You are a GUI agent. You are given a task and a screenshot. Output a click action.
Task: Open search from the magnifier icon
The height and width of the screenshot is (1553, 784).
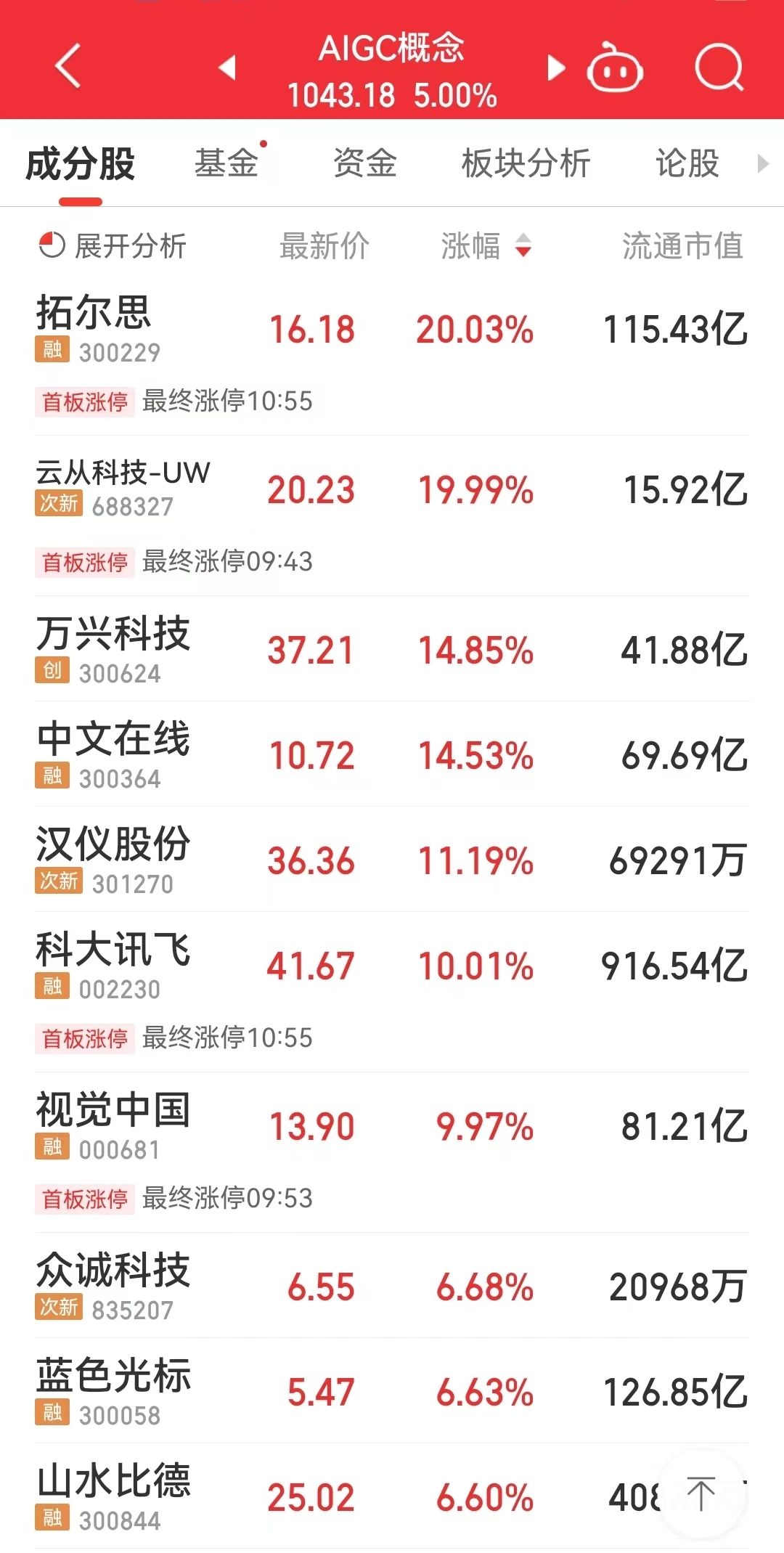pos(719,68)
